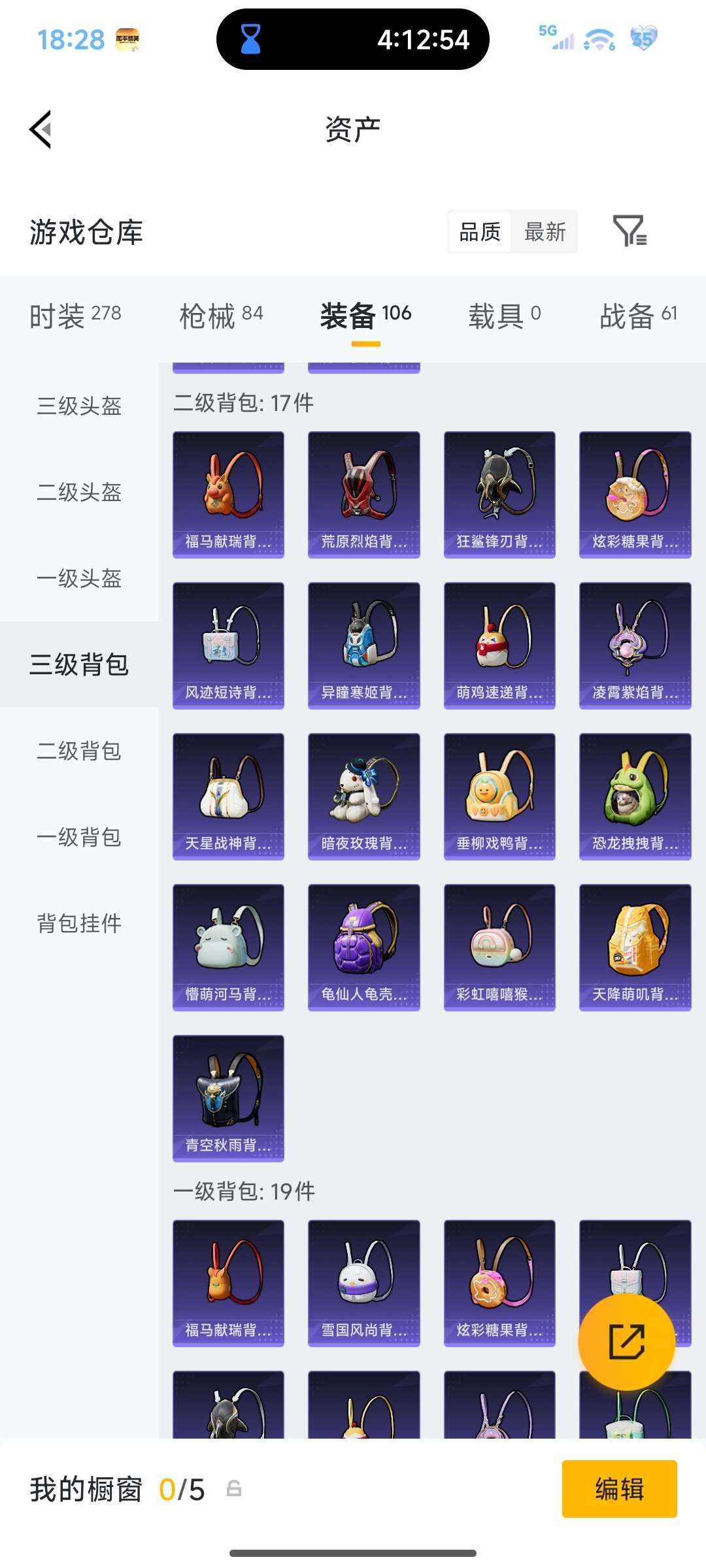
Task: Select the 雪国风尚背包 thumbnail
Action: pyautogui.click(x=363, y=1282)
